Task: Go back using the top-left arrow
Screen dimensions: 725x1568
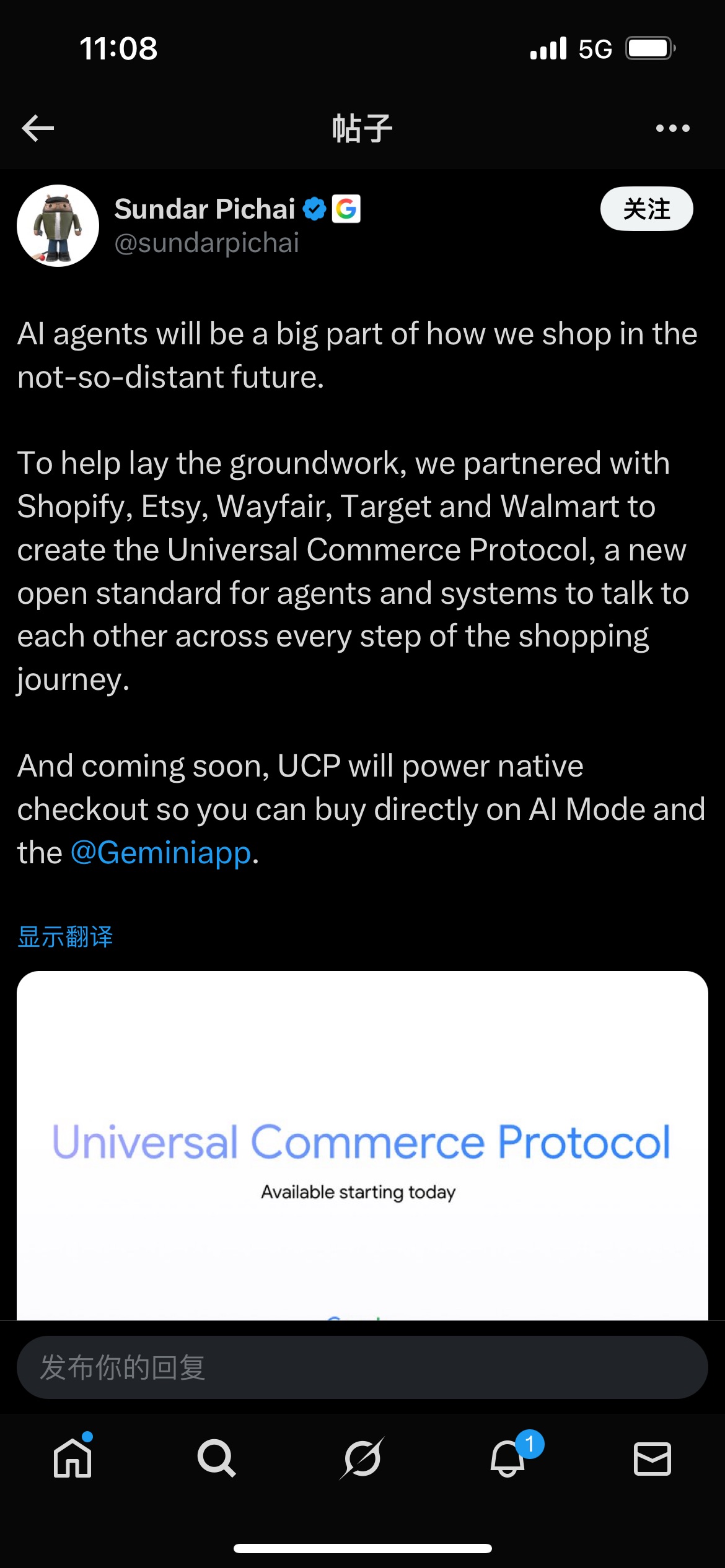Action: (x=38, y=128)
